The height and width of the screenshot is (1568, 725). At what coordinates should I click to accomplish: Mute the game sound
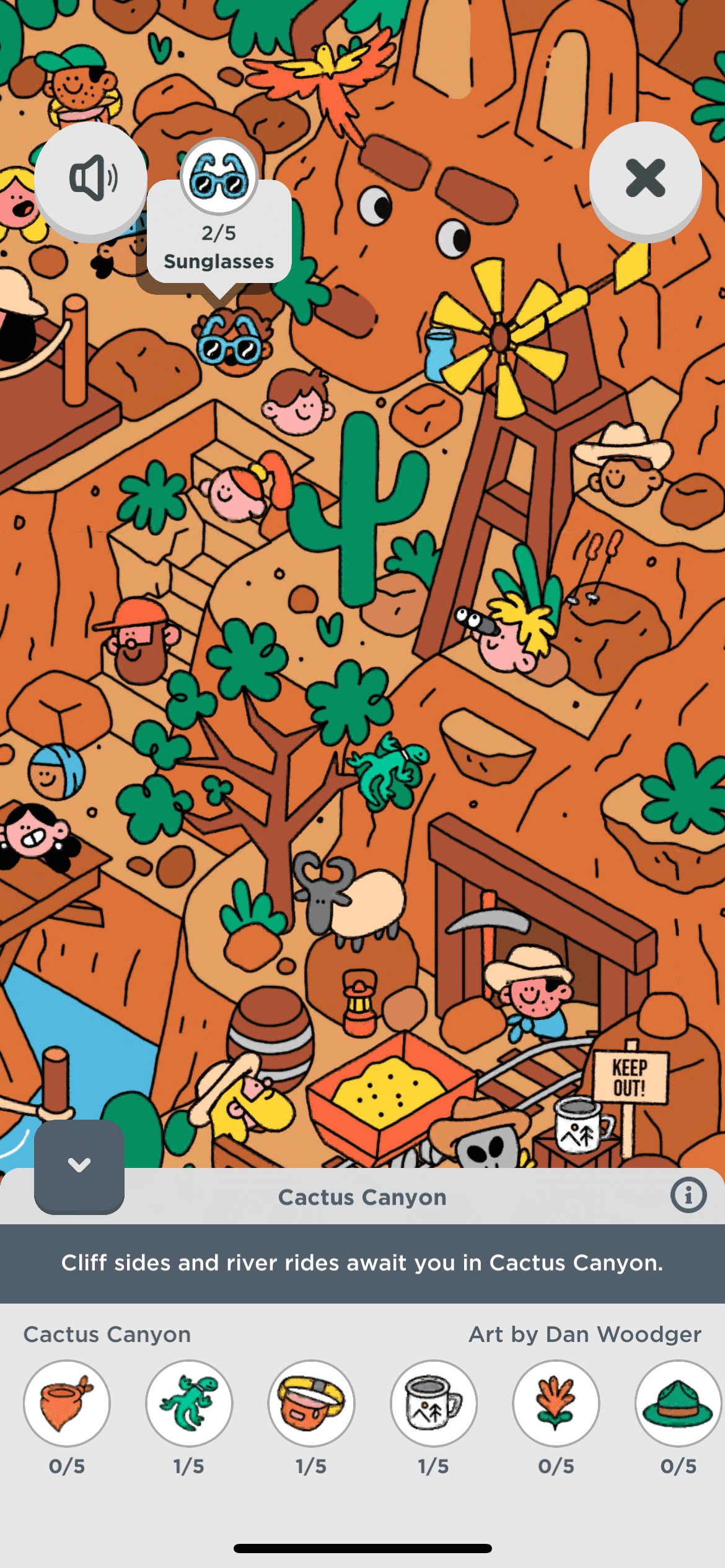[91, 178]
